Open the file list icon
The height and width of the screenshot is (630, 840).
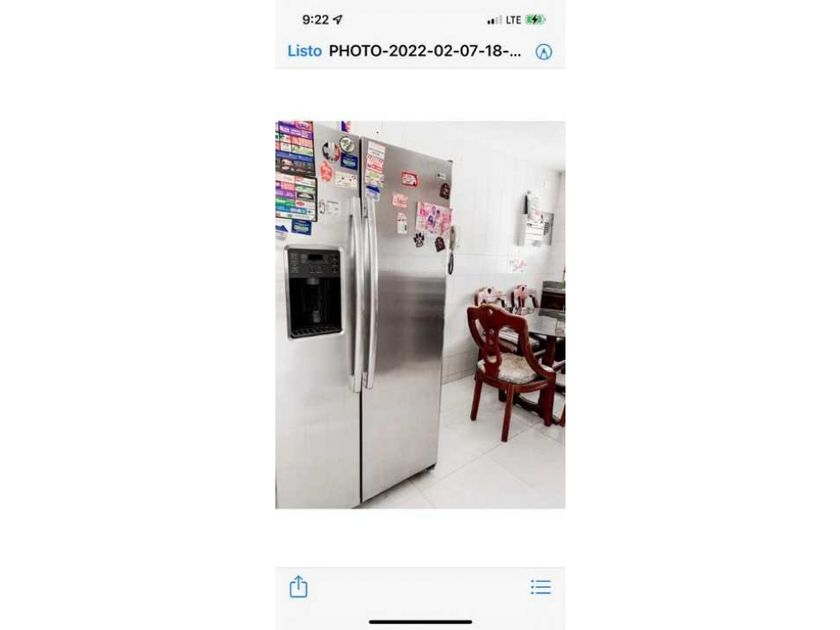[x=541, y=587]
